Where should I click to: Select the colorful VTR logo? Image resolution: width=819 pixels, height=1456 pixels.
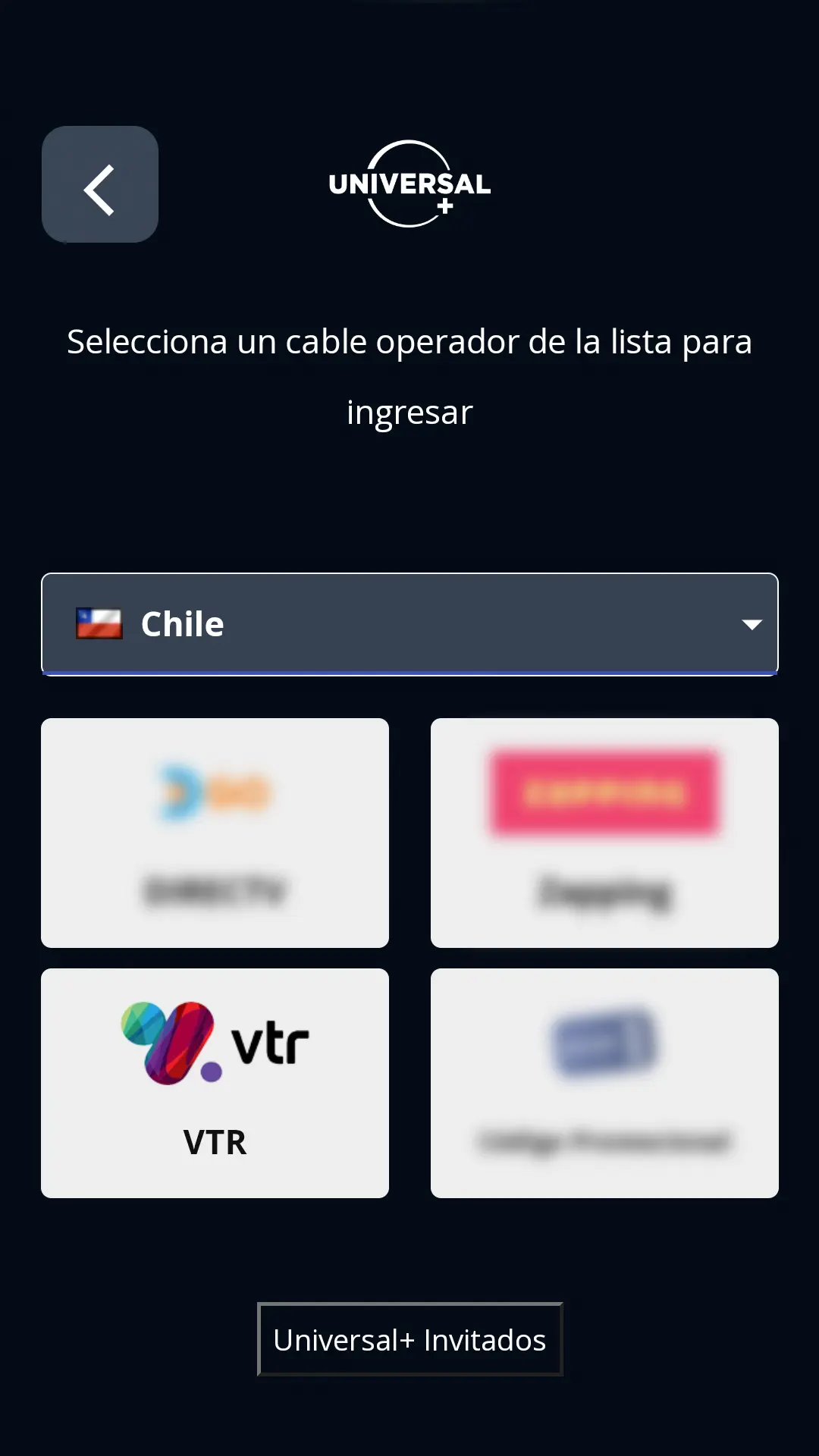[213, 1043]
